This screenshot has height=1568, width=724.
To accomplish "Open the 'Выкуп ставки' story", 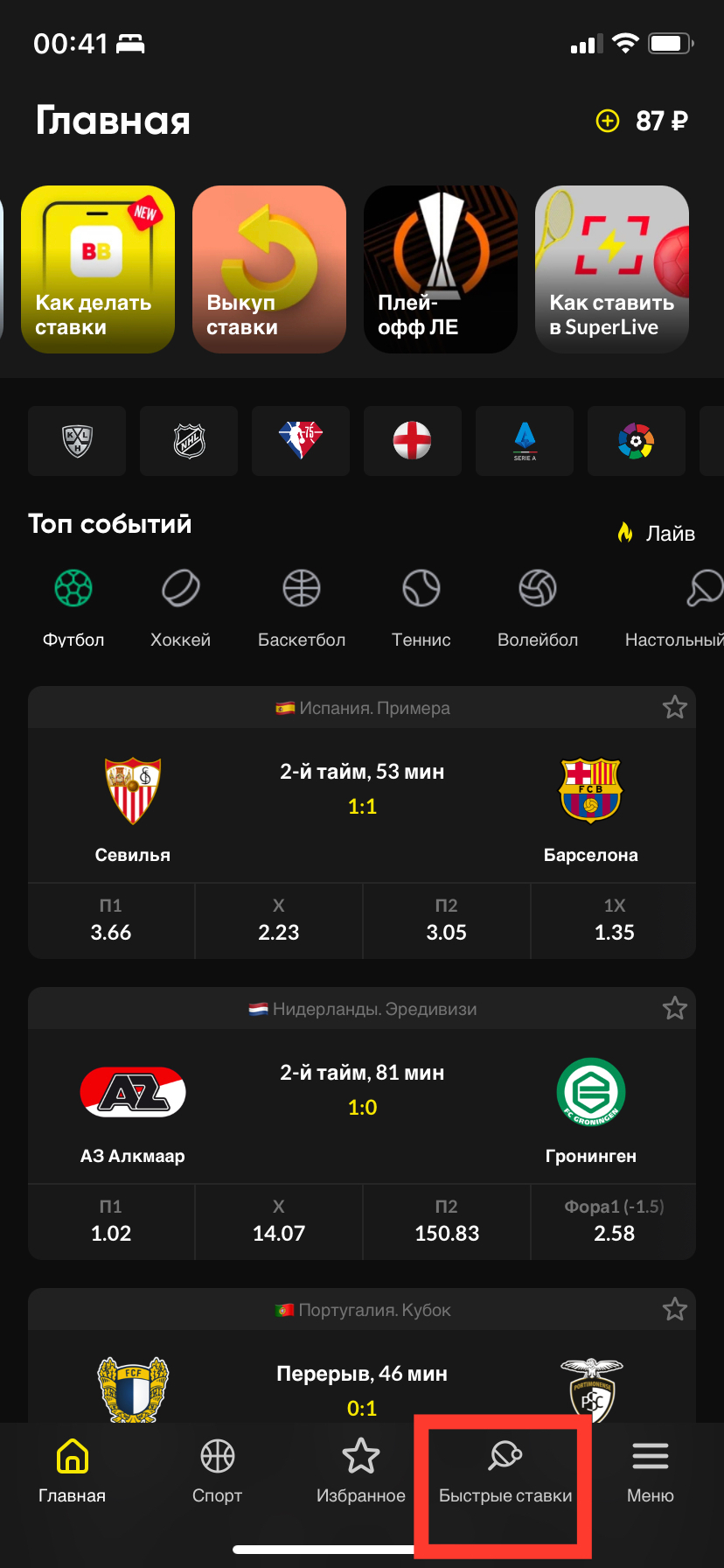I will click(x=269, y=269).
